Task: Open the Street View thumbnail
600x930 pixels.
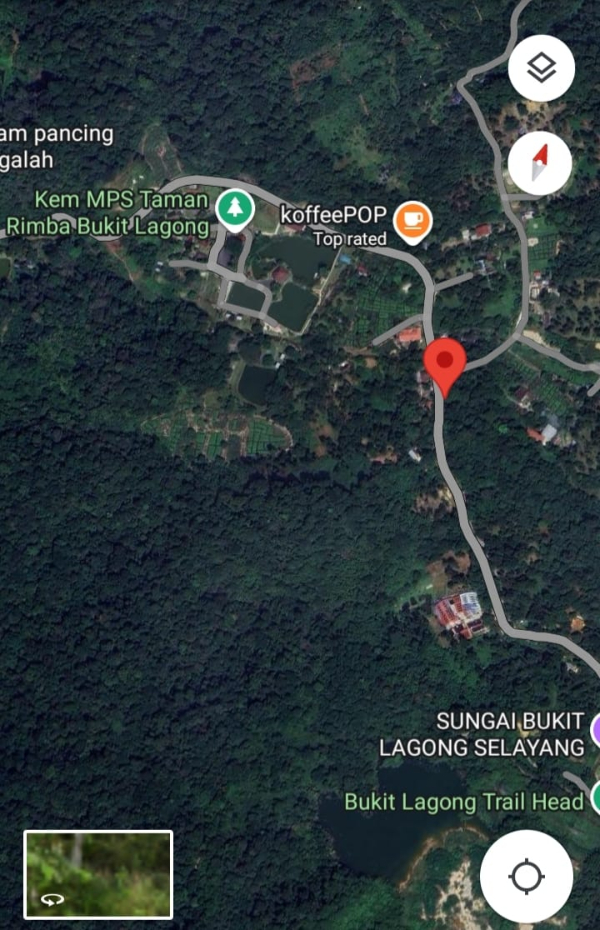Action: click(98, 874)
